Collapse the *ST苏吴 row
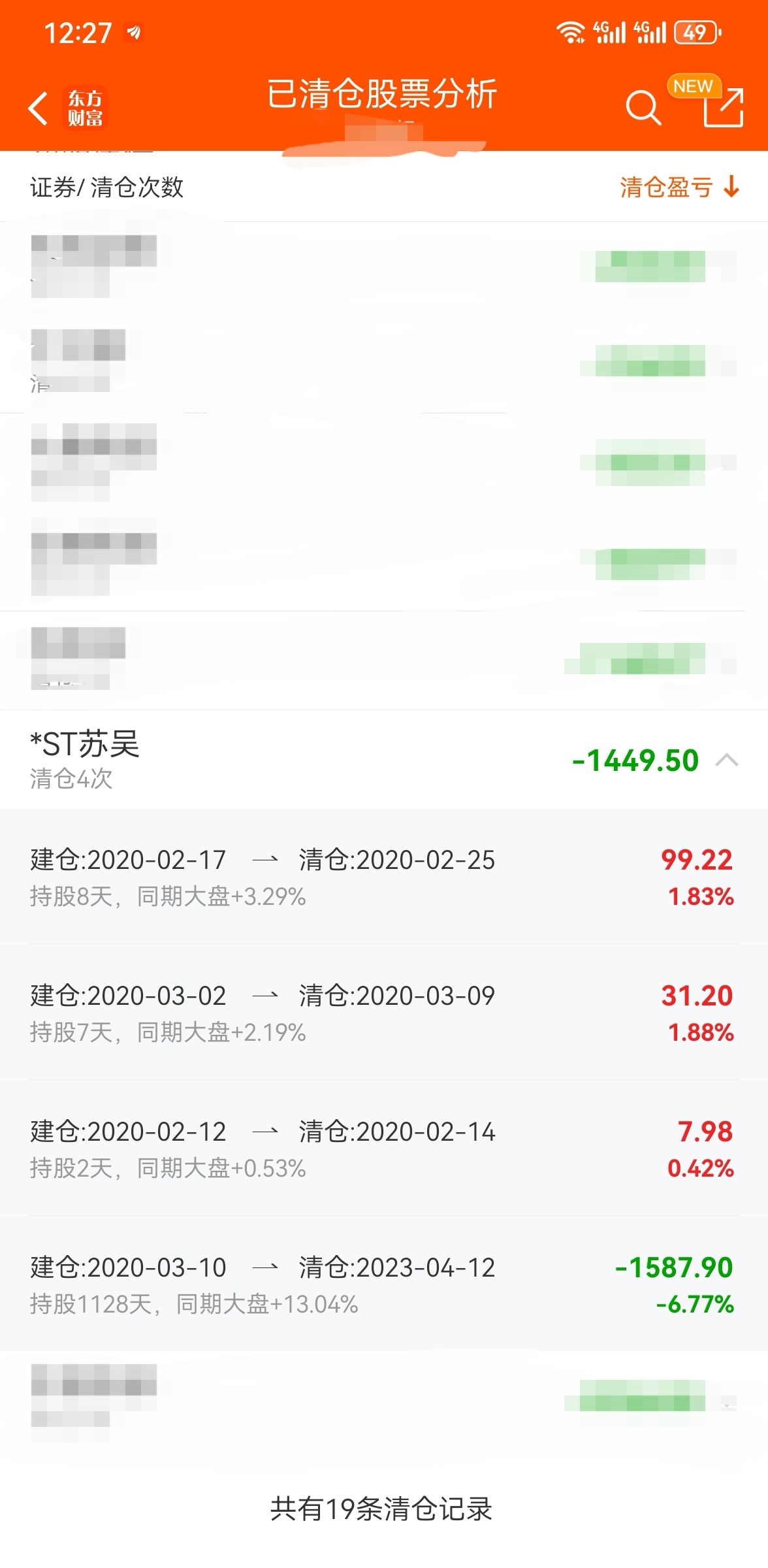 pos(726,760)
